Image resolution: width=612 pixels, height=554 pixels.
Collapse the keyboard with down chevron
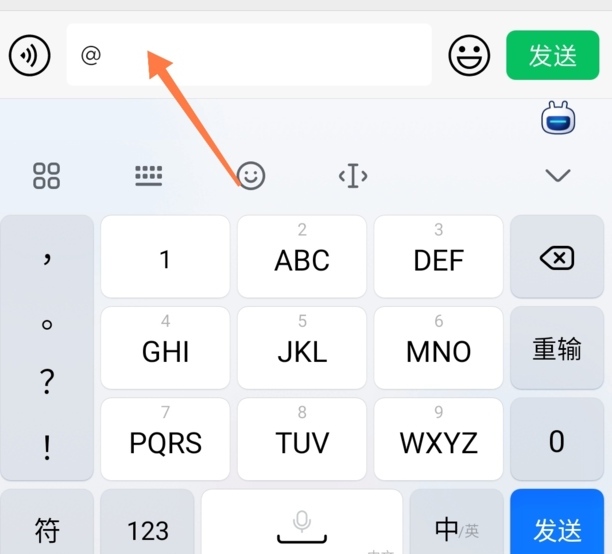click(557, 176)
